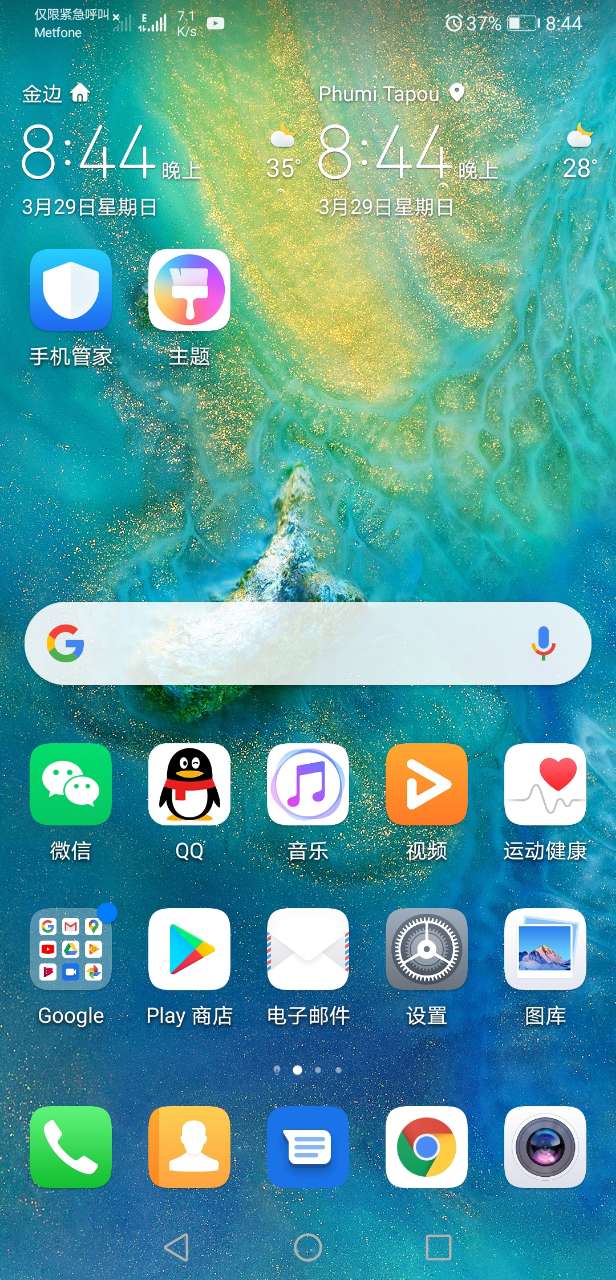
Task: Open 运动健康 health app
Action: click(x=545, y=784)
